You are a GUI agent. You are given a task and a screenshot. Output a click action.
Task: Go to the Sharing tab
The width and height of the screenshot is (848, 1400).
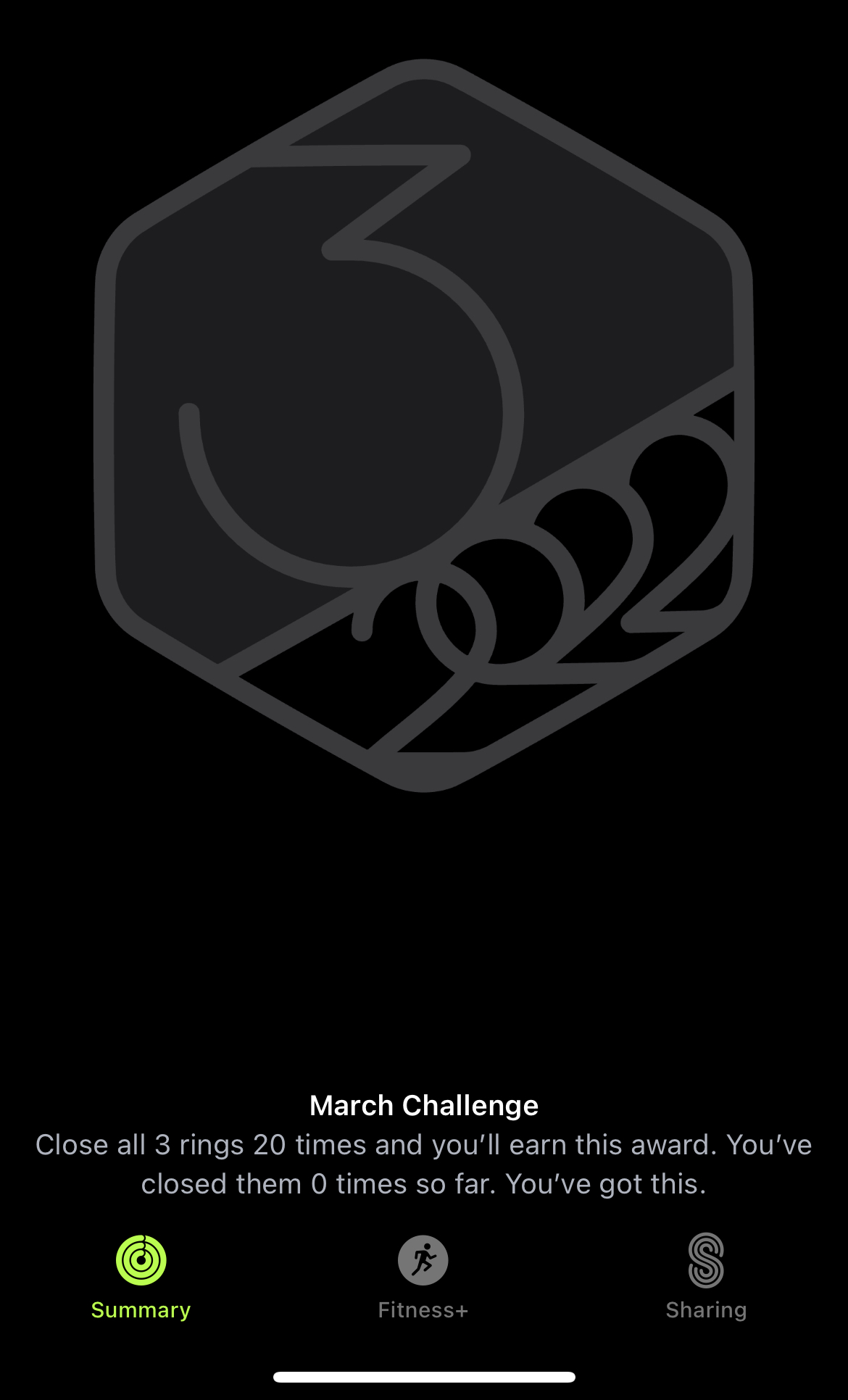(706, 1276)
